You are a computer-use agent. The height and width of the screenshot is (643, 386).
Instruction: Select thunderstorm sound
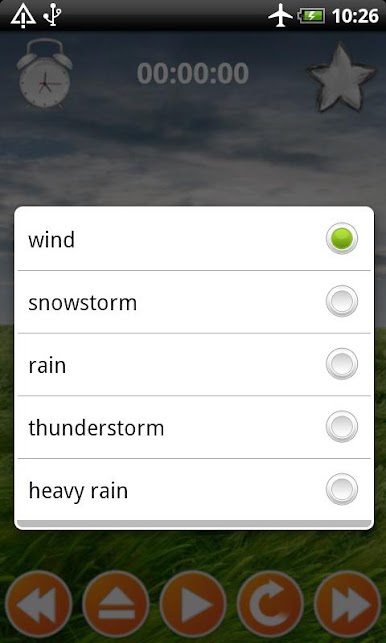click(194, 427)
